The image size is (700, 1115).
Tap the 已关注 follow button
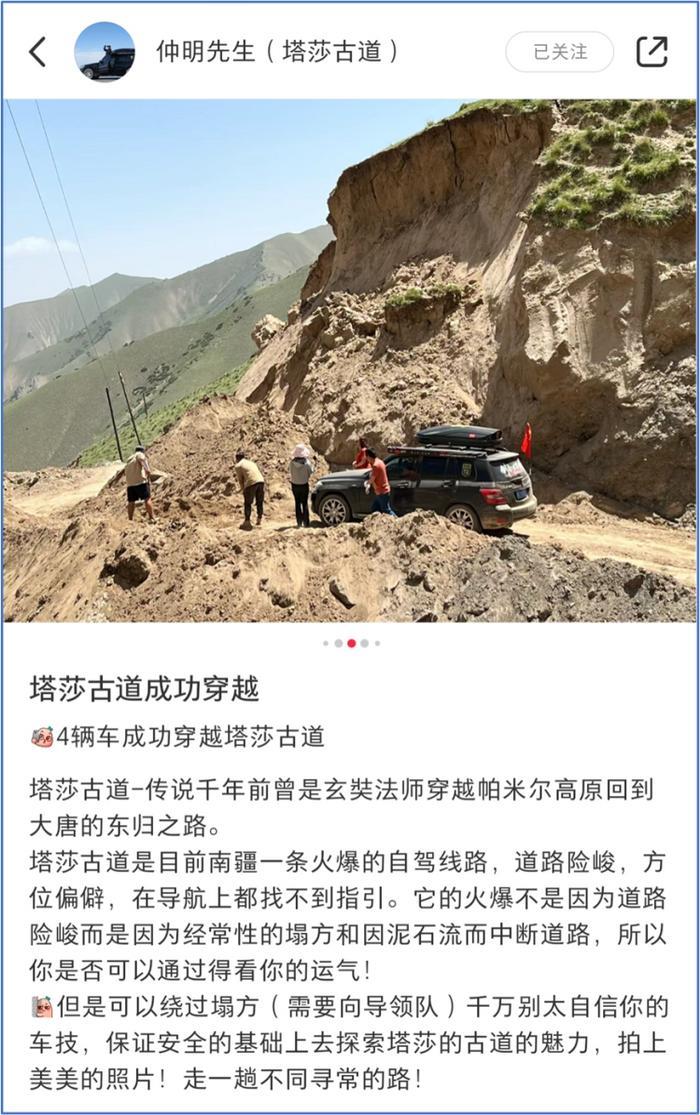pyautogui.click(x=559, y=52)
